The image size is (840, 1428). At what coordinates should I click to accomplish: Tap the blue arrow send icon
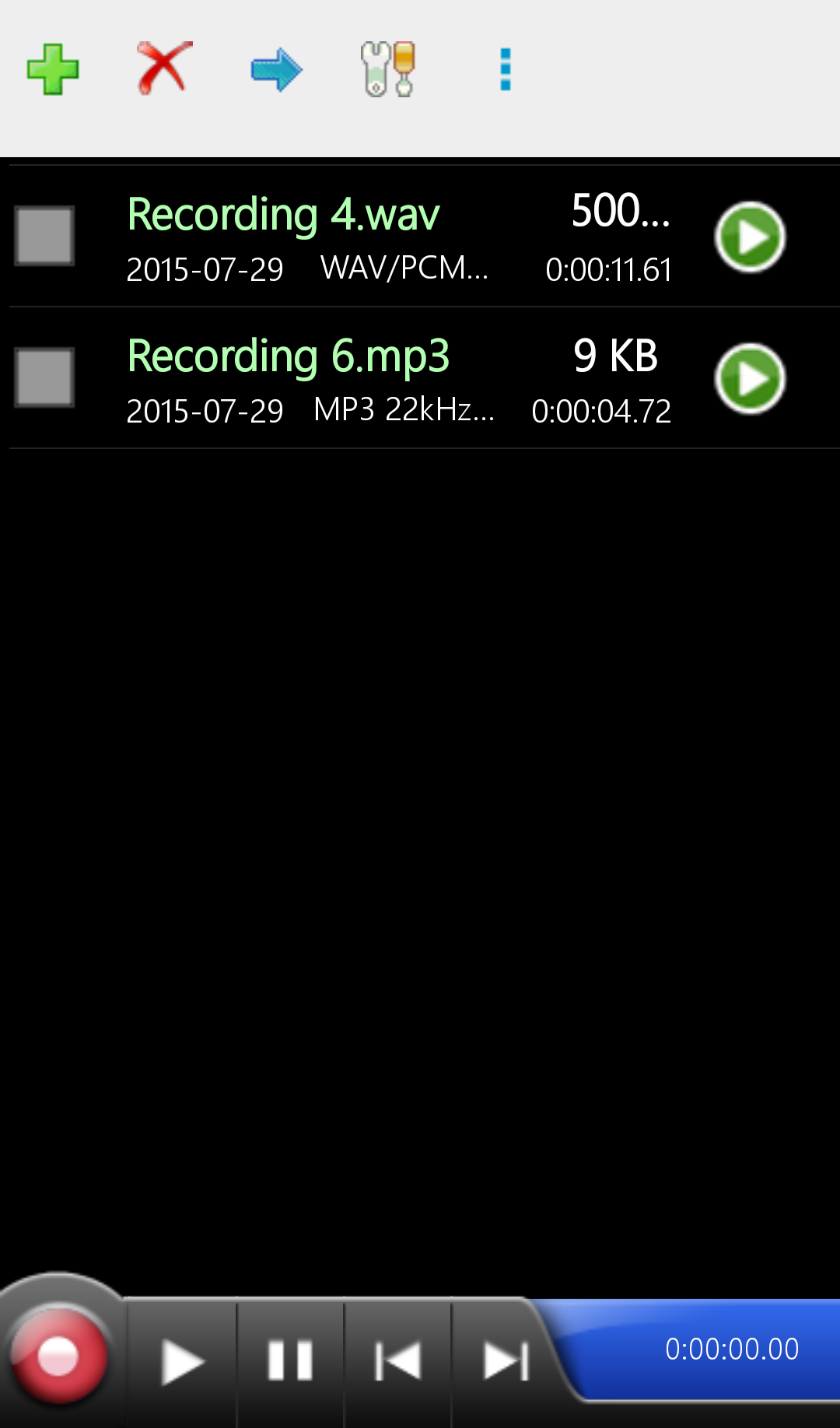coord(276,70)
